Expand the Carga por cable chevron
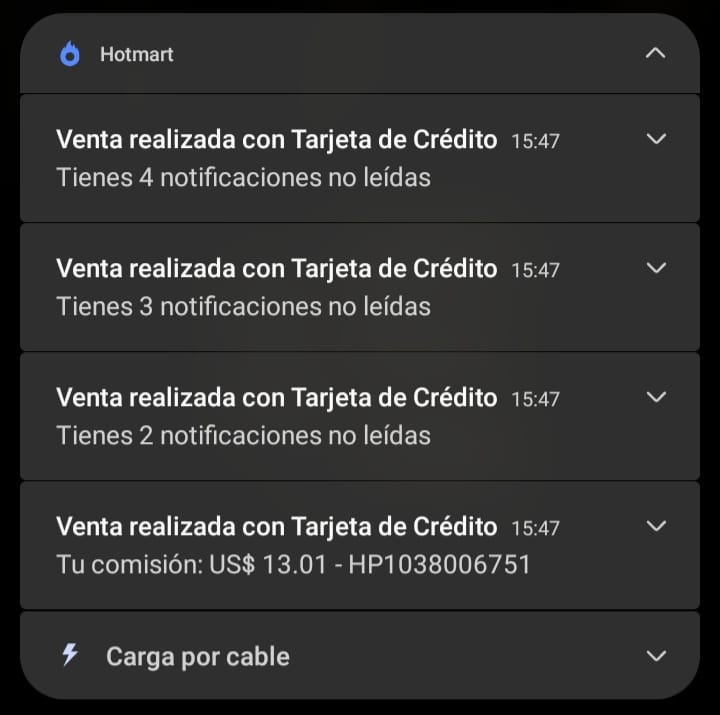The width and height of the screenshot is (720, 715). point(656,657)
